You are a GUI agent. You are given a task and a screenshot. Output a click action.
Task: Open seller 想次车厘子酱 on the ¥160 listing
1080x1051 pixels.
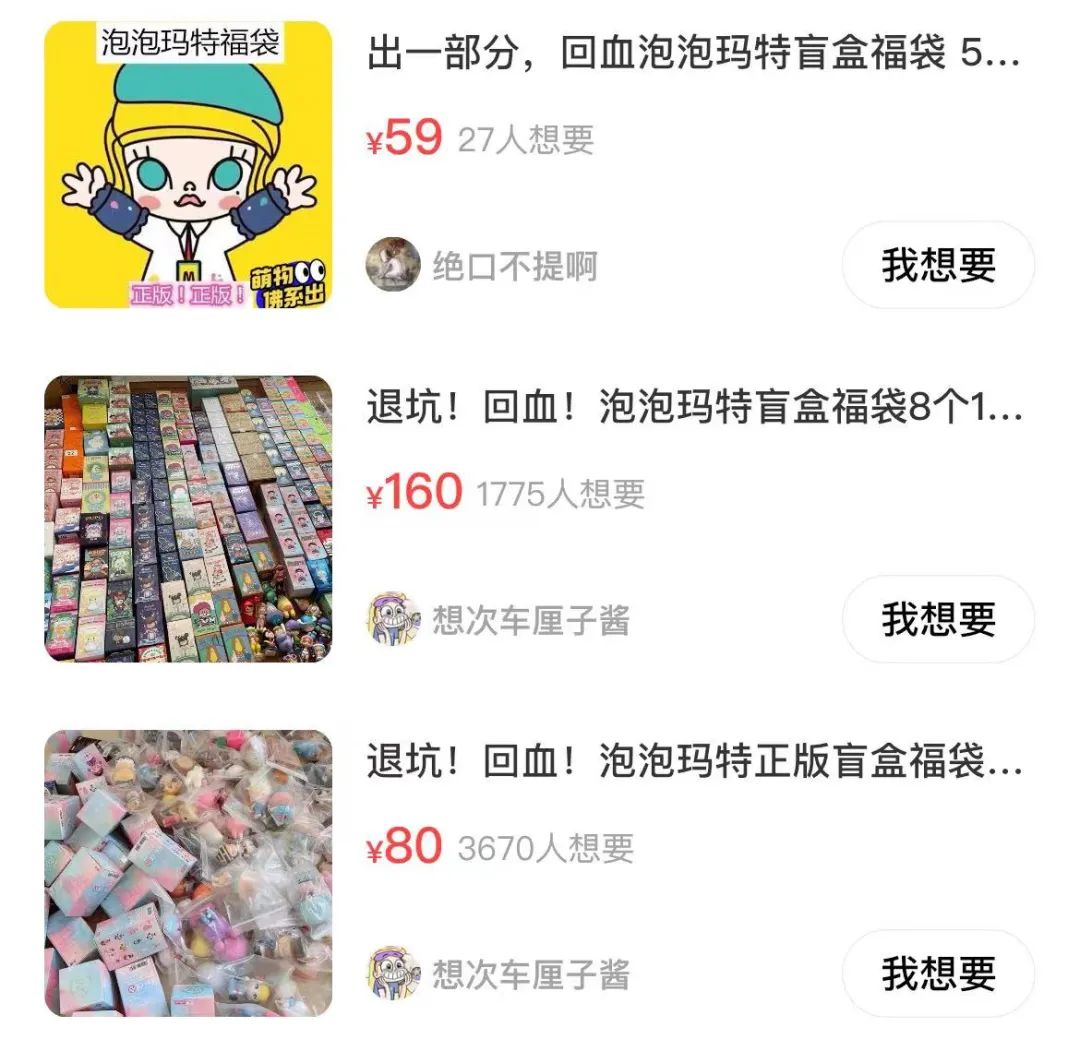(x=498, y=620)
